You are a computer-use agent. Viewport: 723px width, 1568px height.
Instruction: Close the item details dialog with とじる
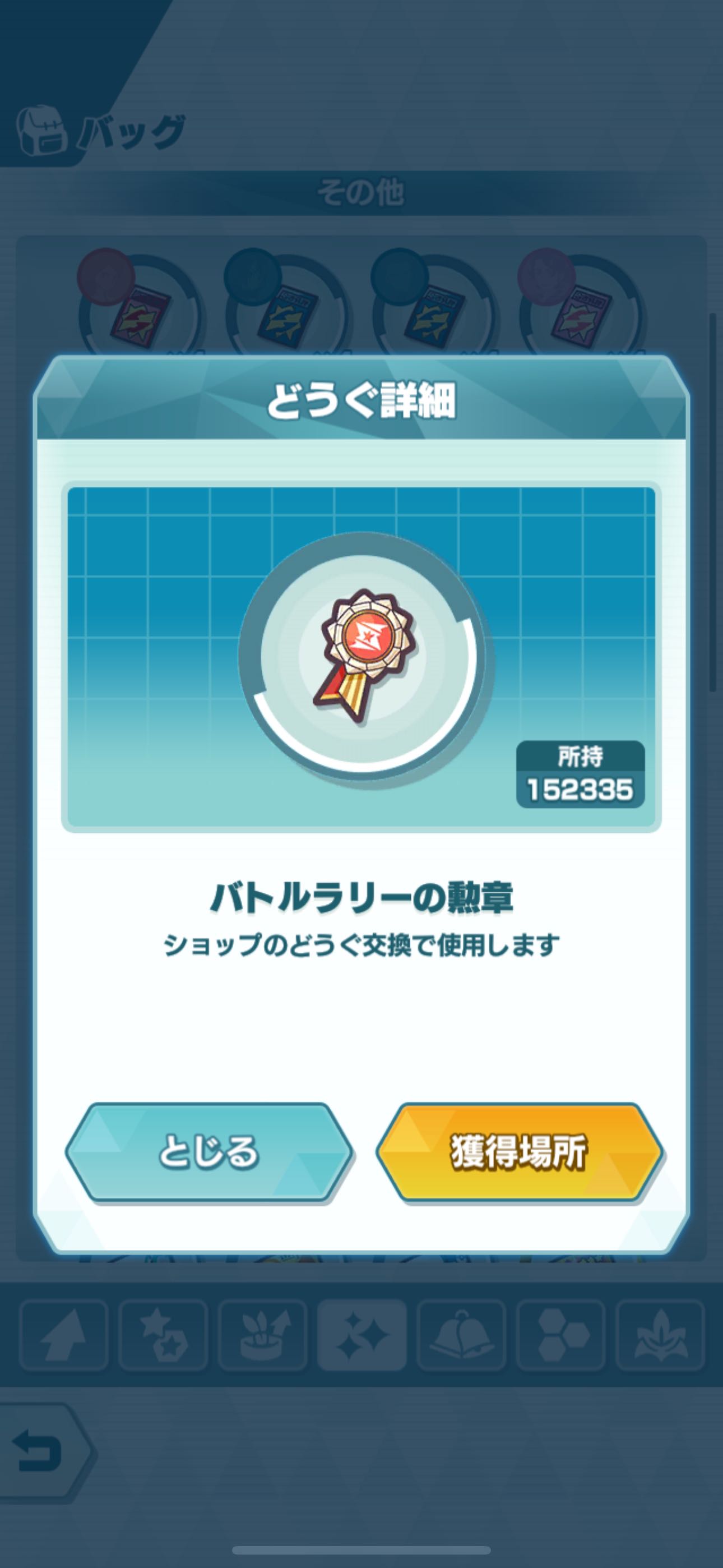tap(208, 1152)
